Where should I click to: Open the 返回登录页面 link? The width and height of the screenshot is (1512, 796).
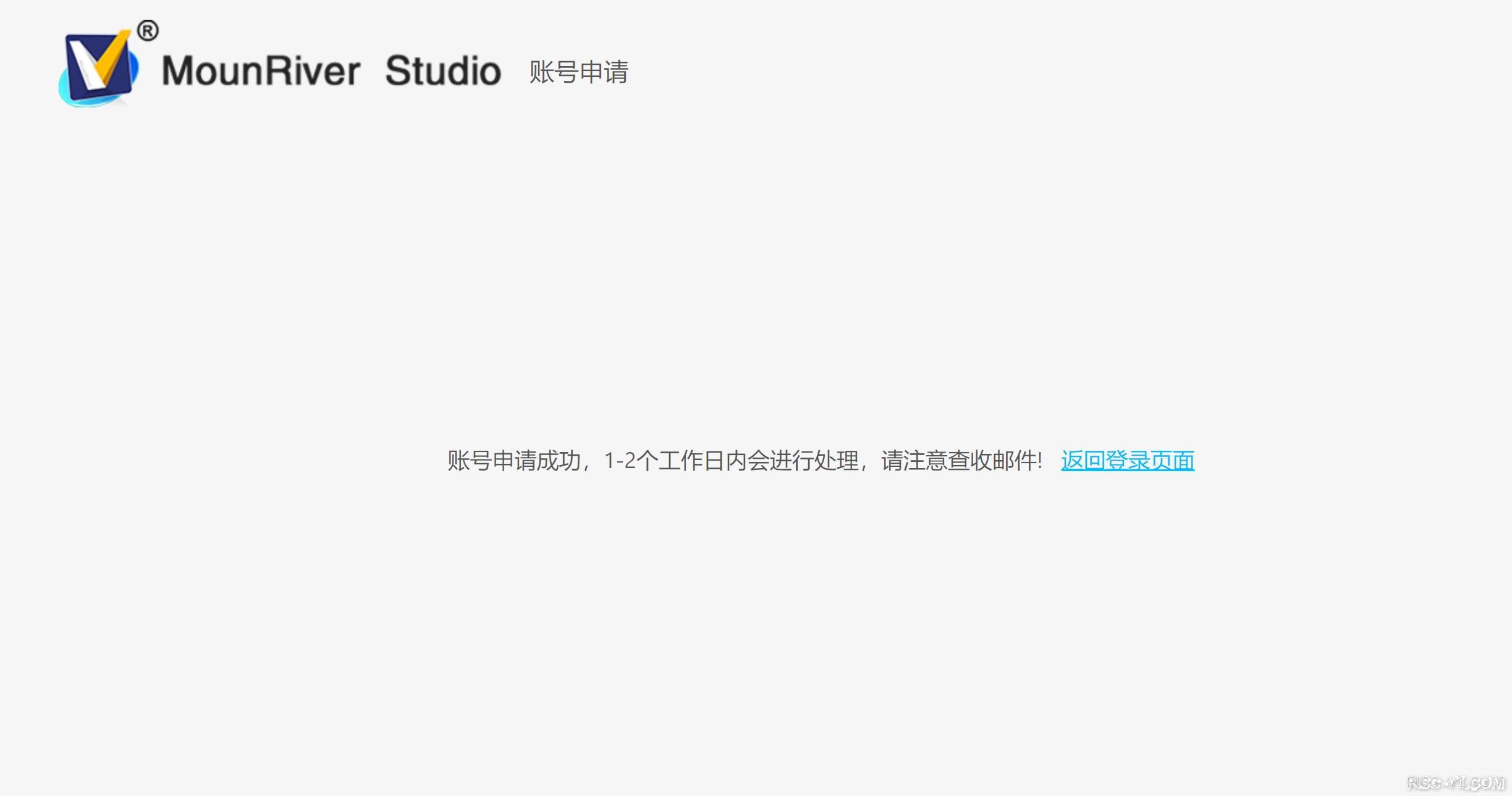pyautogui.click(x=1127, y=461)
